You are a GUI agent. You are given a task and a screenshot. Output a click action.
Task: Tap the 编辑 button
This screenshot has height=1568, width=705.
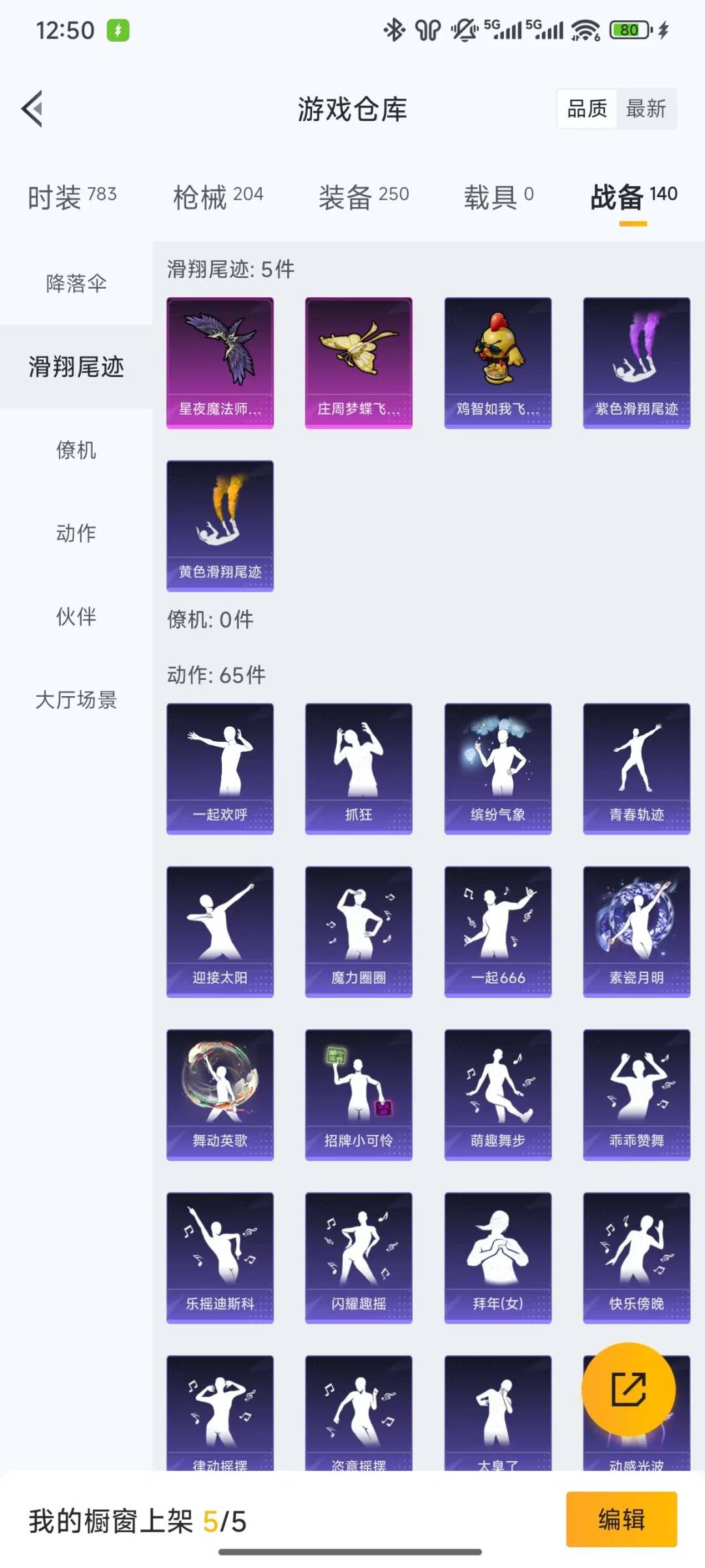[621, 1519]
